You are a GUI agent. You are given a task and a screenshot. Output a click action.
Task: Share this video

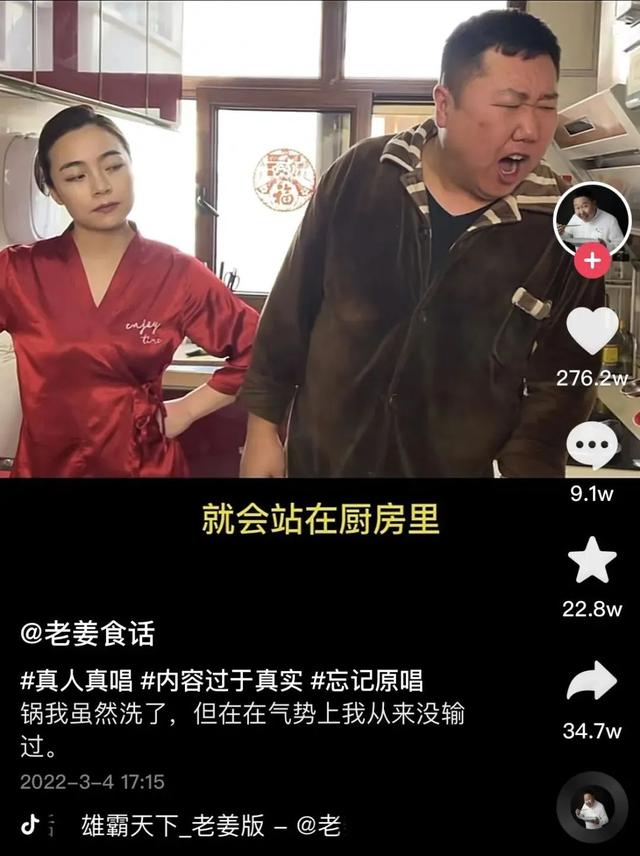592,681
